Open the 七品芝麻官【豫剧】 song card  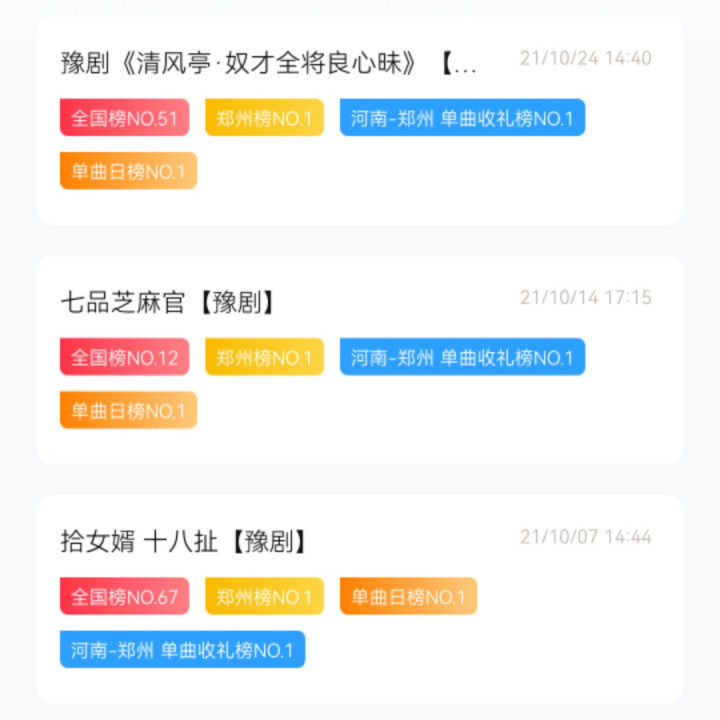[x=168, y=303]
